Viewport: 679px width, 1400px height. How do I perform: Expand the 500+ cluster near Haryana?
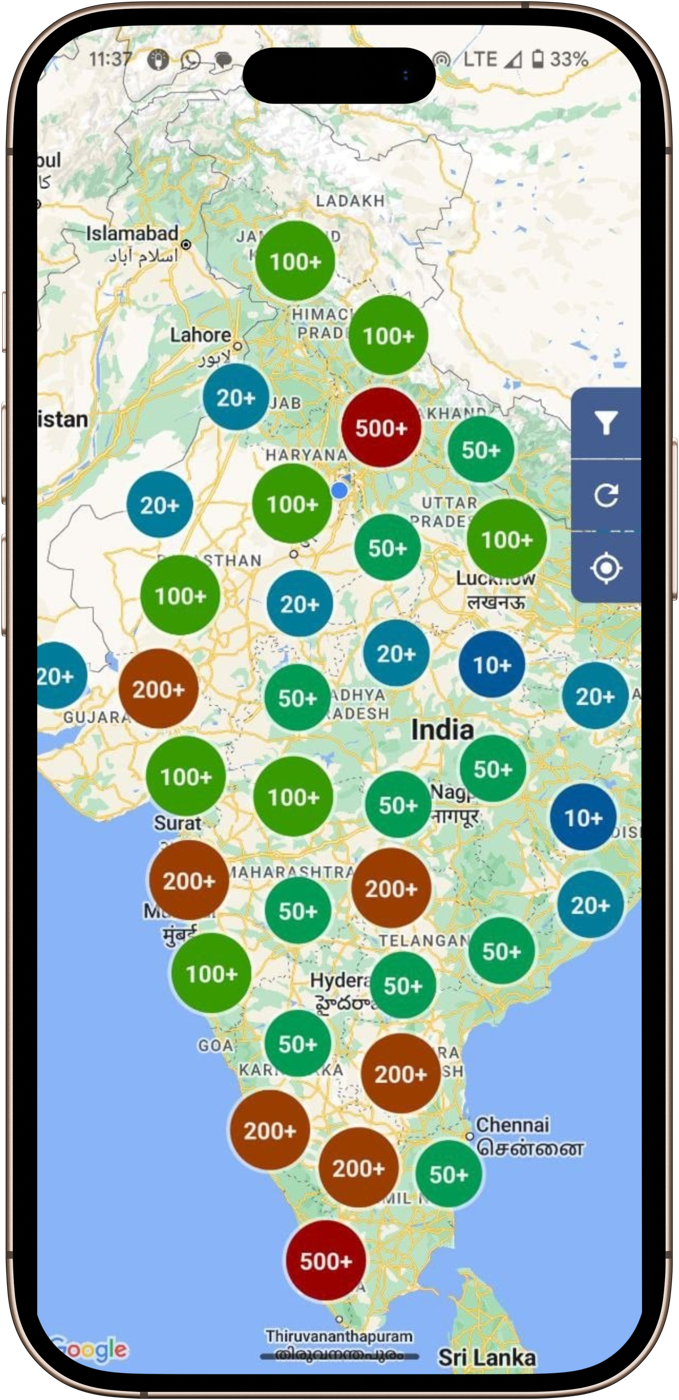click(x=380, y=428)
